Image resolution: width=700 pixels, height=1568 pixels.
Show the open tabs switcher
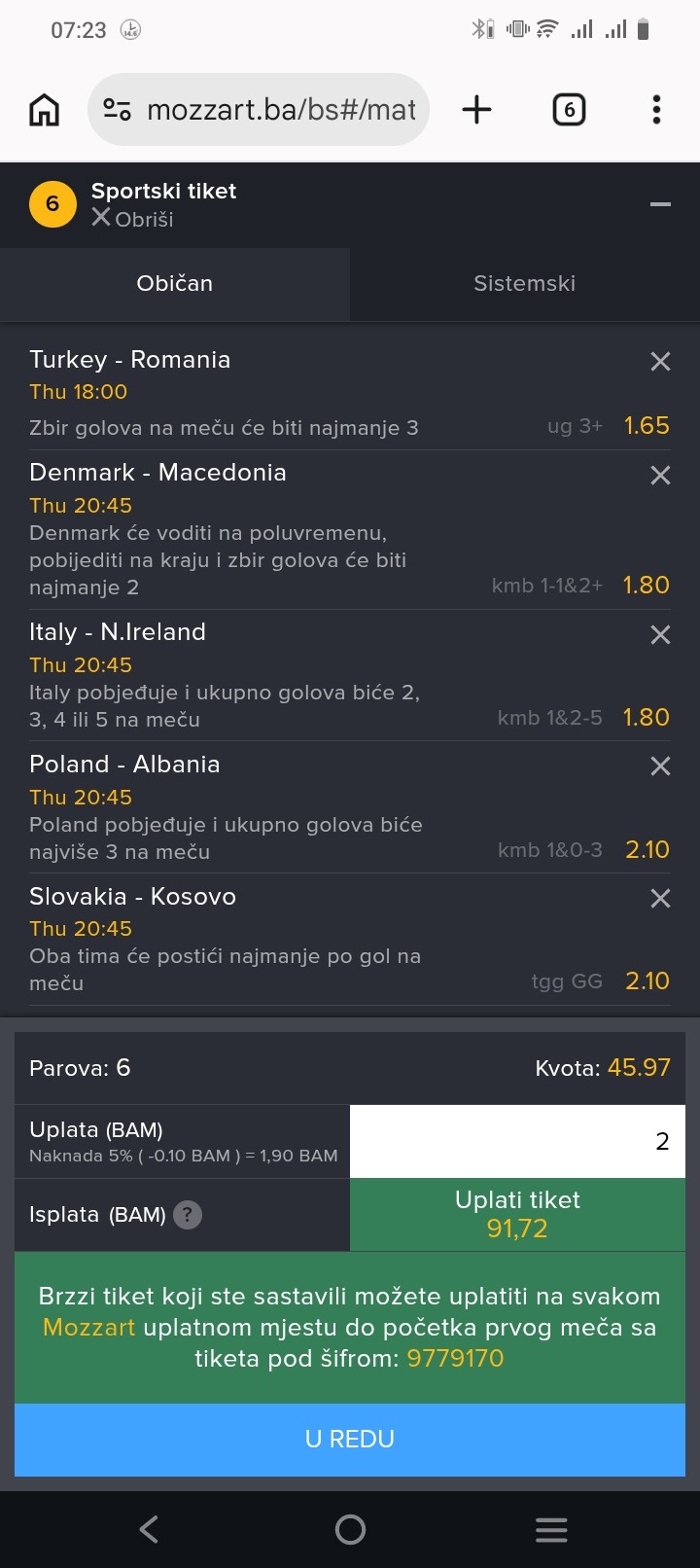[x=569, y=110]
